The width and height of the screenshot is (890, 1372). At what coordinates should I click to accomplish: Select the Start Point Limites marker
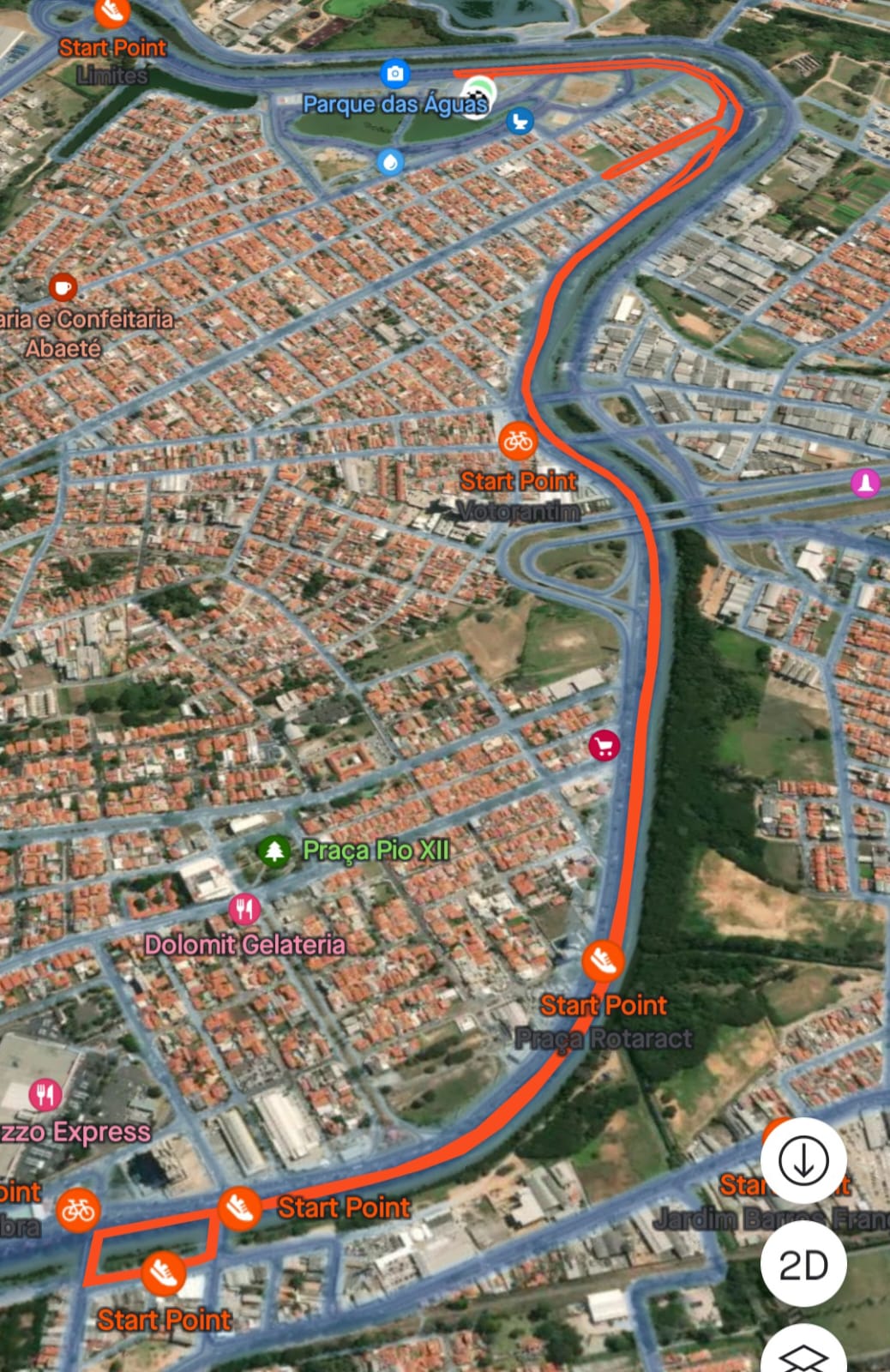click(111, 12)
